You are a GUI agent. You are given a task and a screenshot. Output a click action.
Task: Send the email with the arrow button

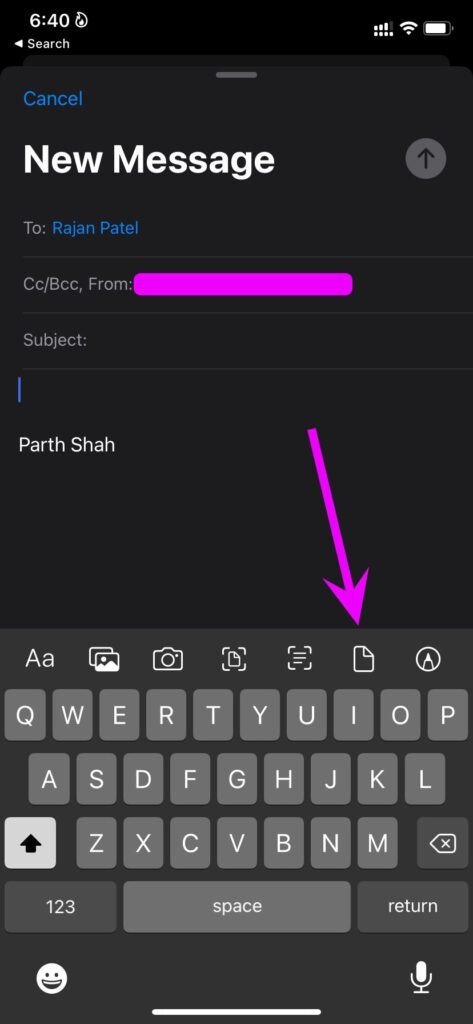pos(426,158)
